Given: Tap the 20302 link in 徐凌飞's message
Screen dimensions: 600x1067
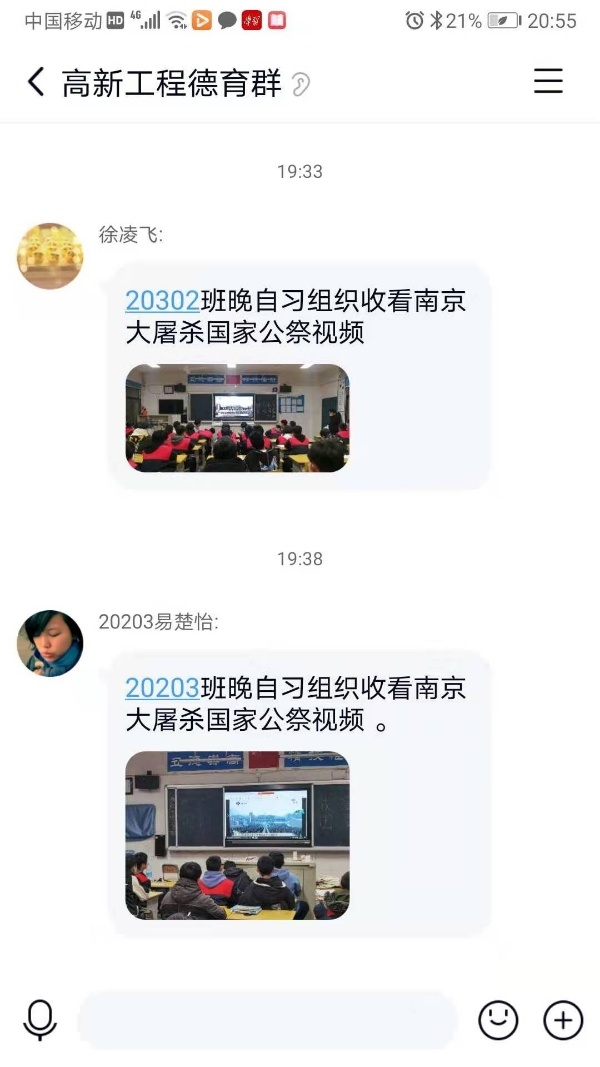Looking at the screenshot, I should [x=163, y=300].
